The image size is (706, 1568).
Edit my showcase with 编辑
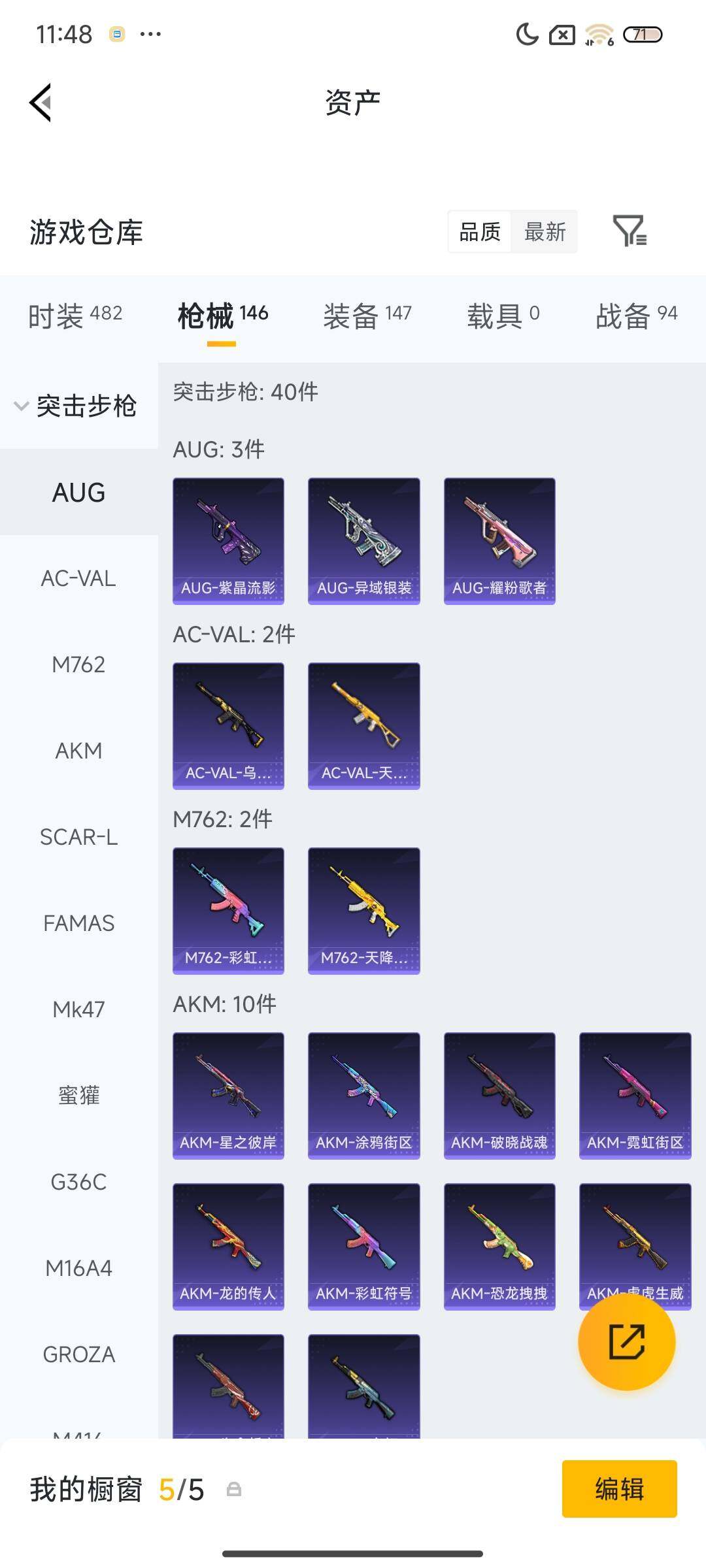pos(619,1489)
